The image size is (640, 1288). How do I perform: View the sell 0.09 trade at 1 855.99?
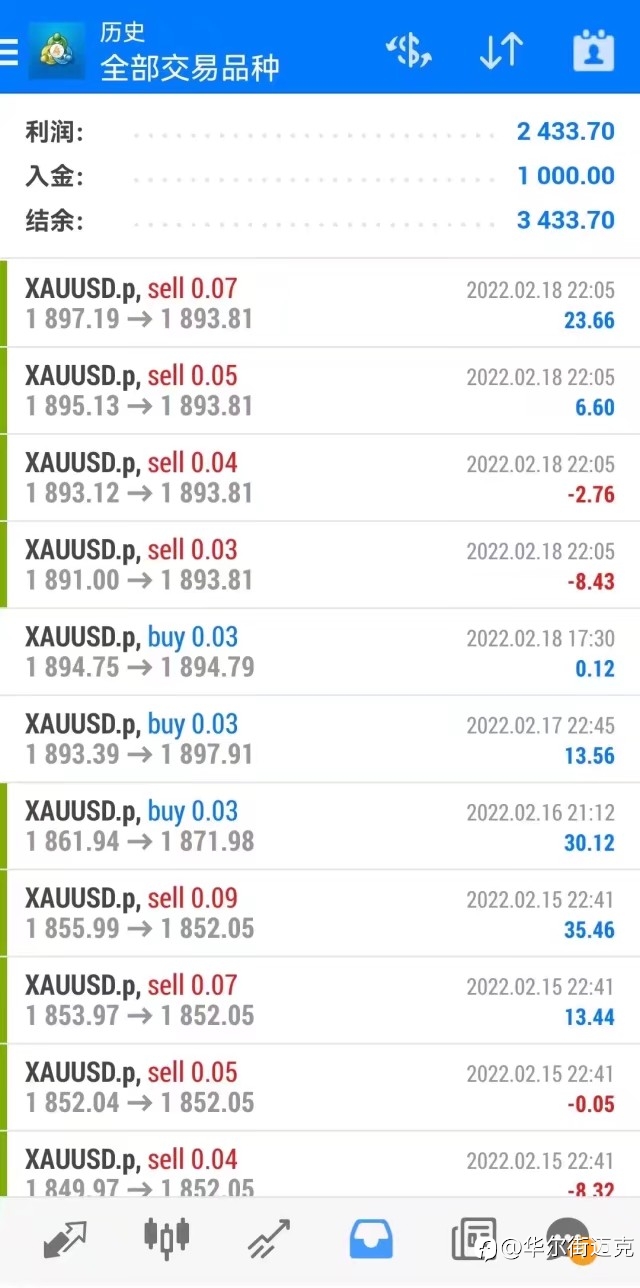click(x=320, y=913)
